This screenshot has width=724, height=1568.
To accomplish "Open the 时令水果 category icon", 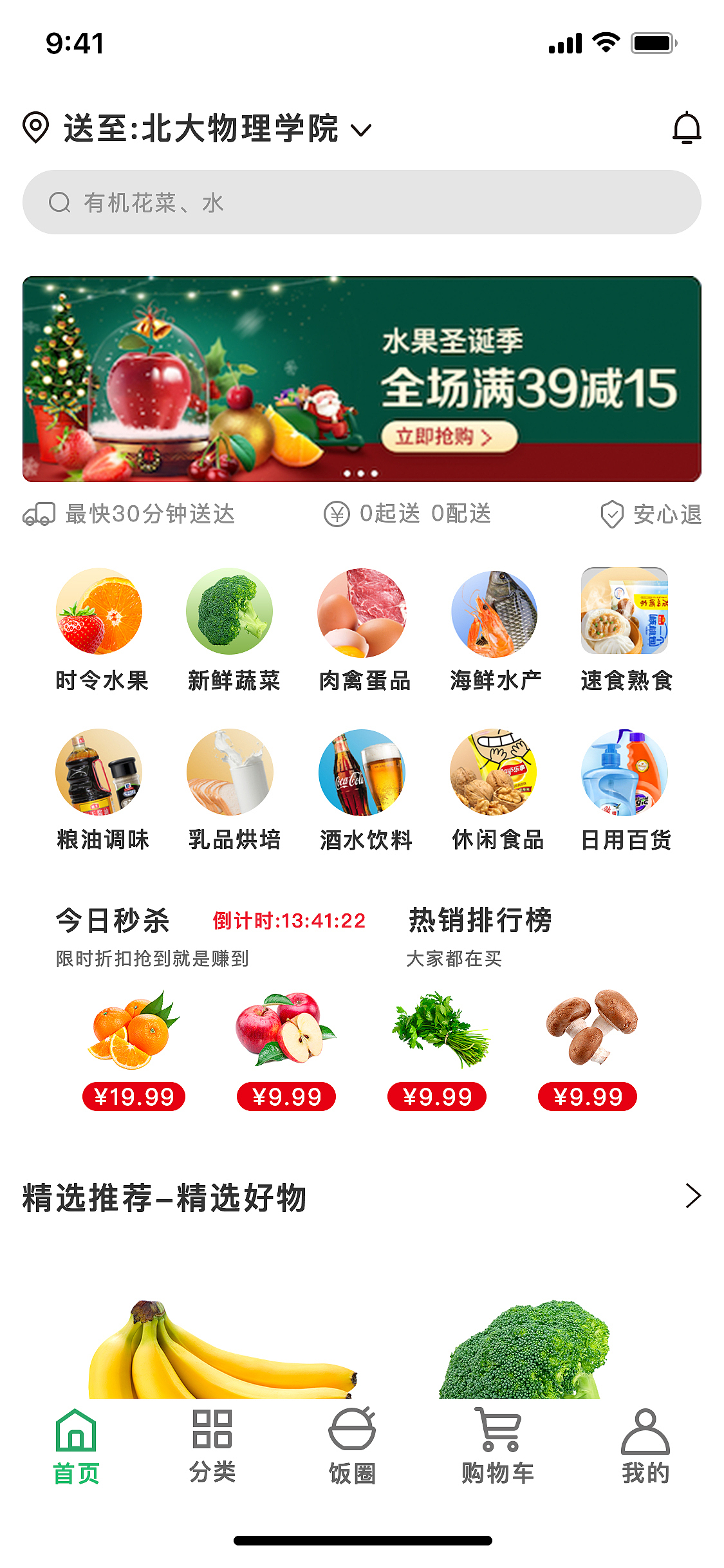I will coord(102,613).
